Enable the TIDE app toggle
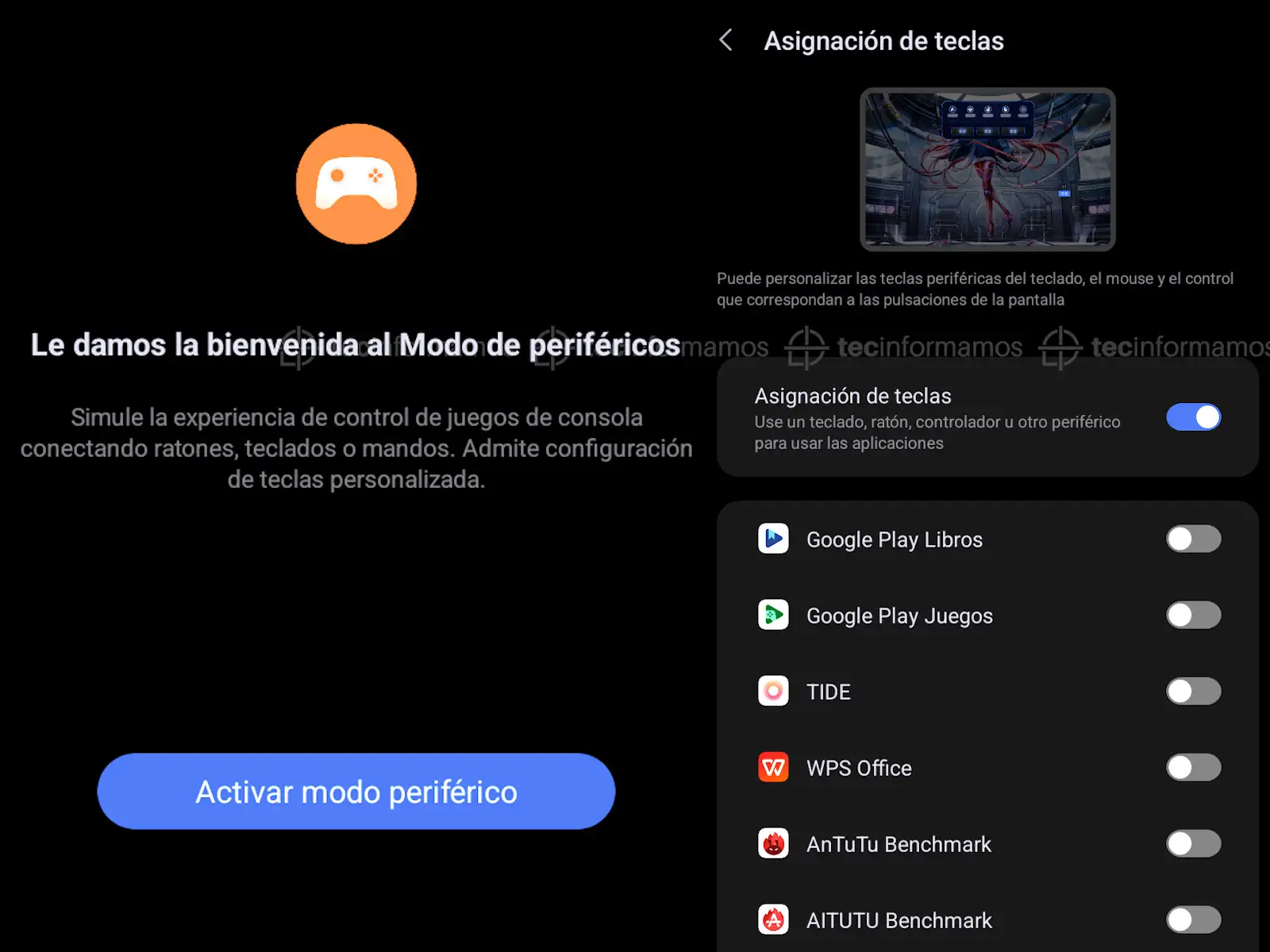Image resolution: width=1270 pixels, height=952 pixels. [1193, 692]
